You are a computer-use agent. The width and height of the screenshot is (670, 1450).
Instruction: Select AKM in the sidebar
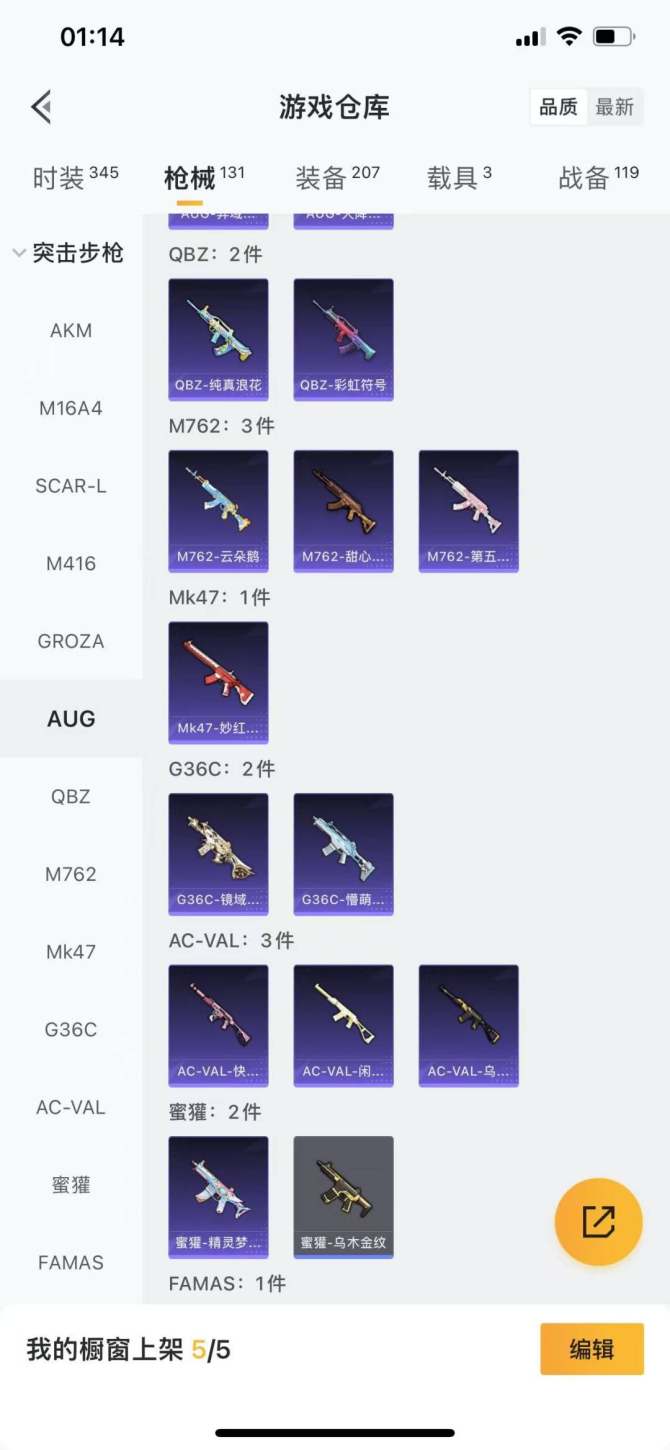[71, 331]
